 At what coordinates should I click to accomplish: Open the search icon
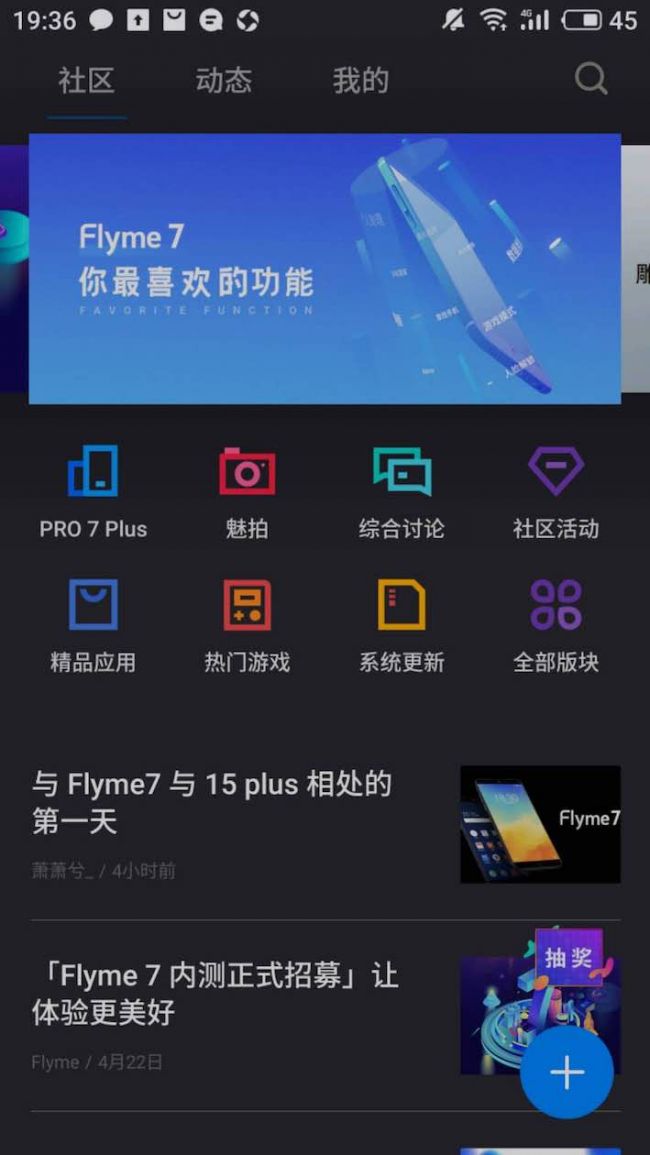pos(591,79)
